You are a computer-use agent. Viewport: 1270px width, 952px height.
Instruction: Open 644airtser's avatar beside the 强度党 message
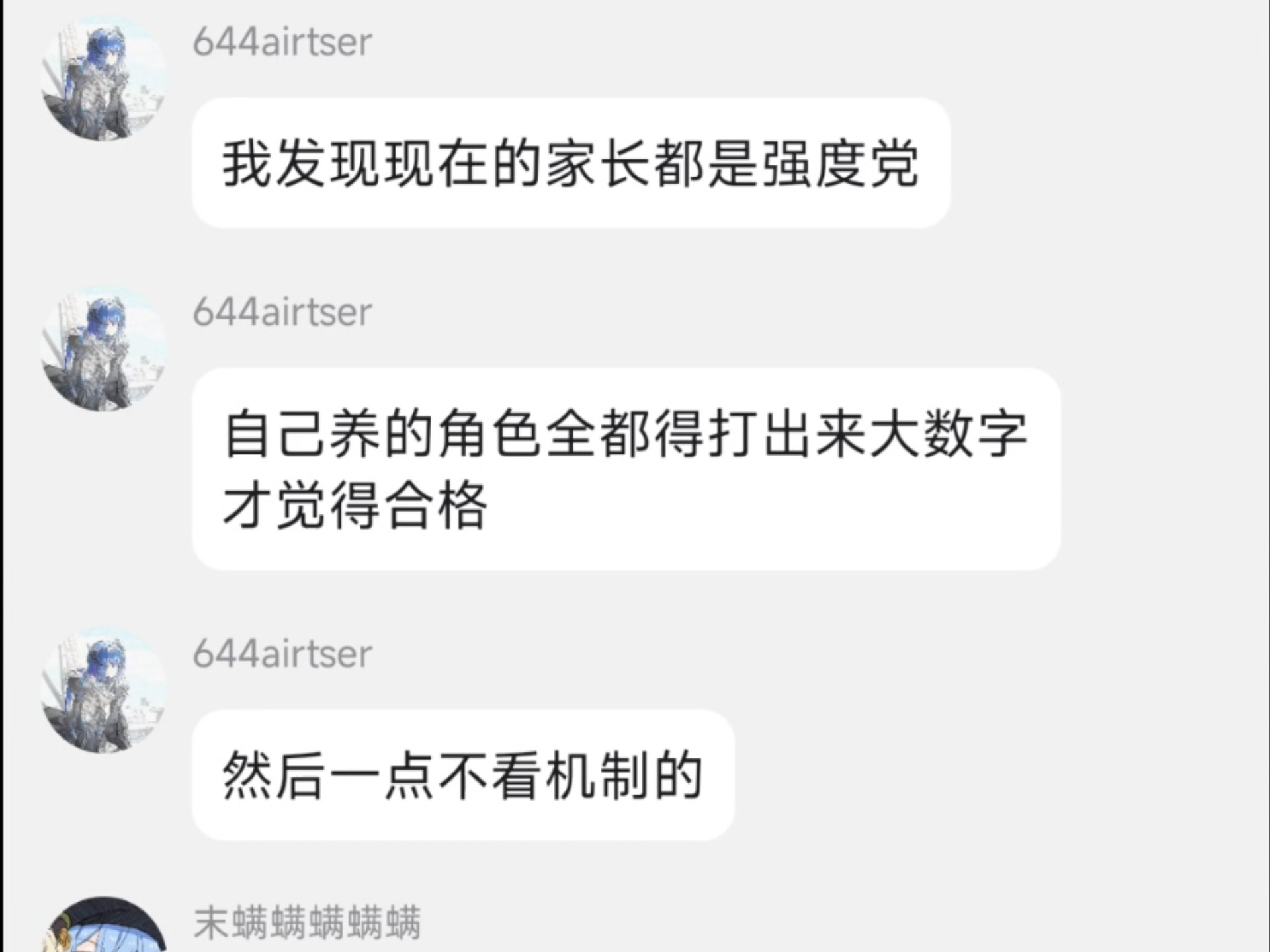tap(104, 78)
